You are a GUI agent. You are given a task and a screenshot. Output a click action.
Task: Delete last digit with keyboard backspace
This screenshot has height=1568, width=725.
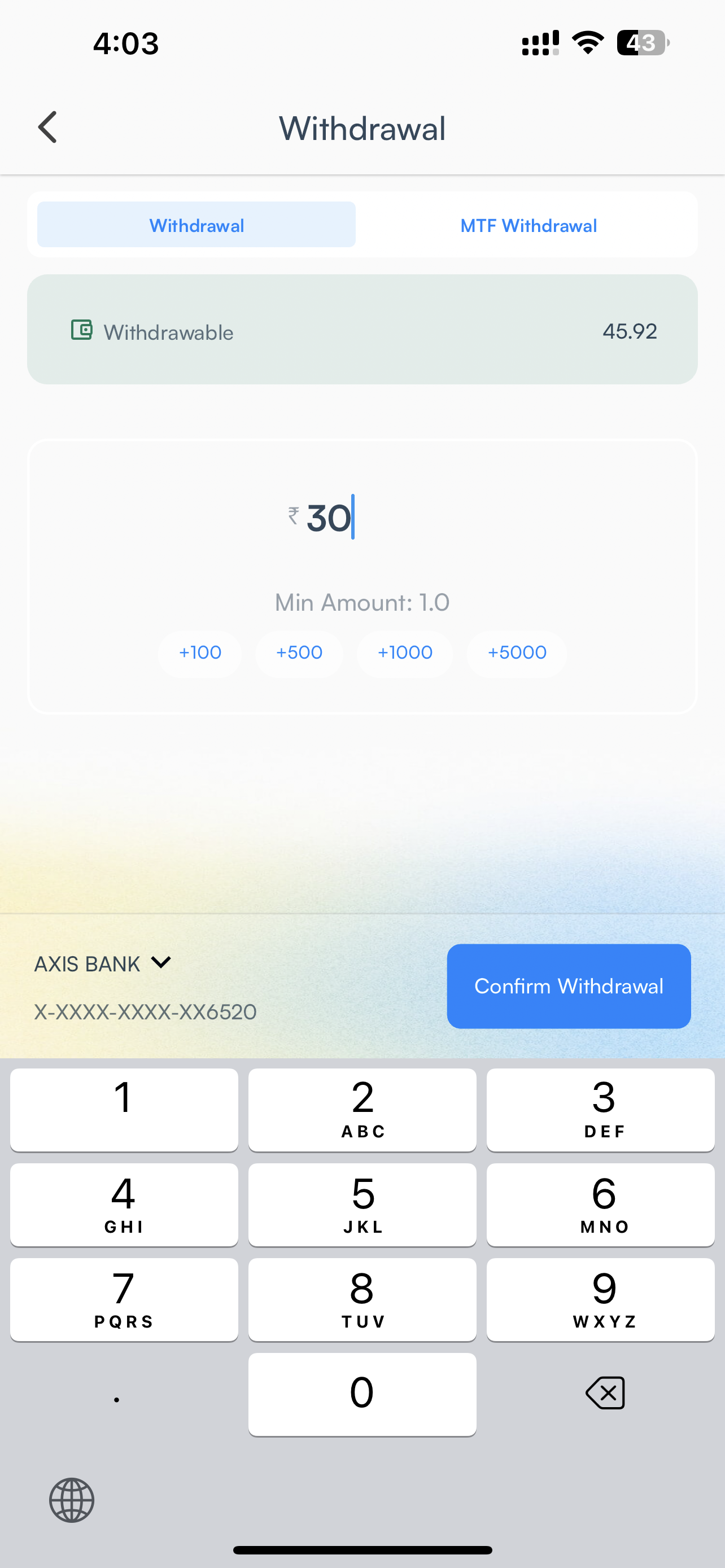(x=605, y=1392)
